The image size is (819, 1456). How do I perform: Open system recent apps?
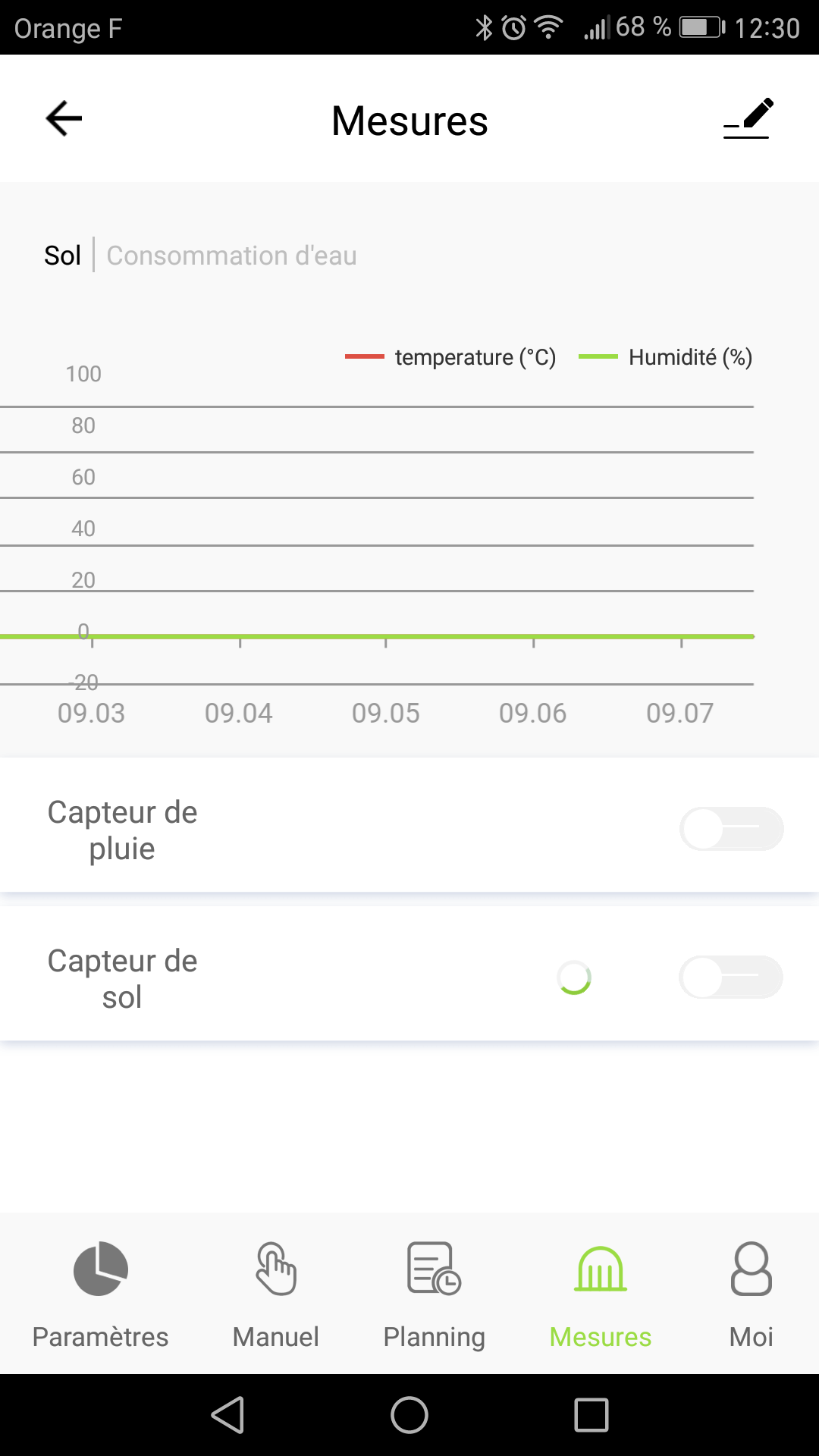tap(591, 1415)
